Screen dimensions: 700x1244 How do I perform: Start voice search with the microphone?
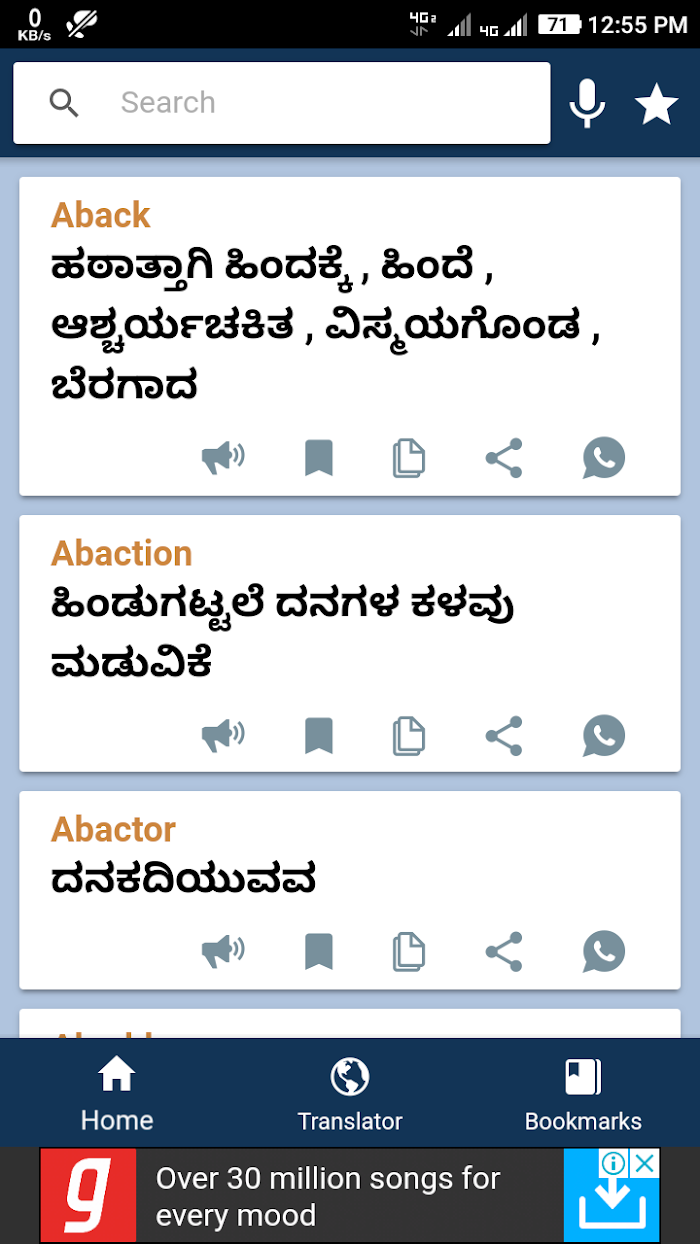[x=588, y=103]
